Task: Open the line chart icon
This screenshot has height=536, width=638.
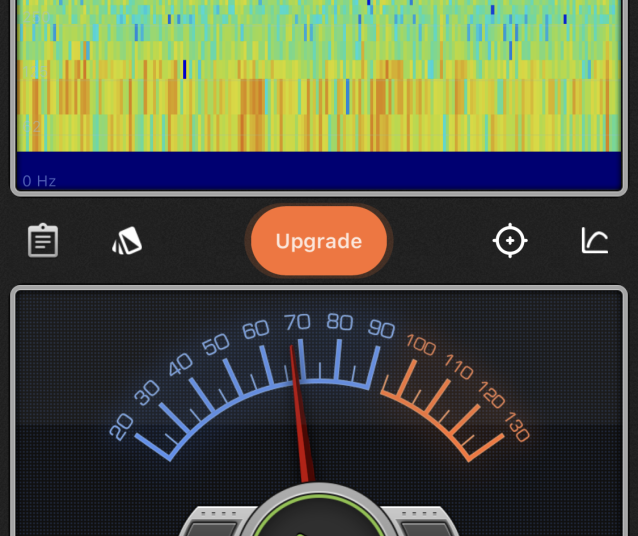Action: click(595, 241)
